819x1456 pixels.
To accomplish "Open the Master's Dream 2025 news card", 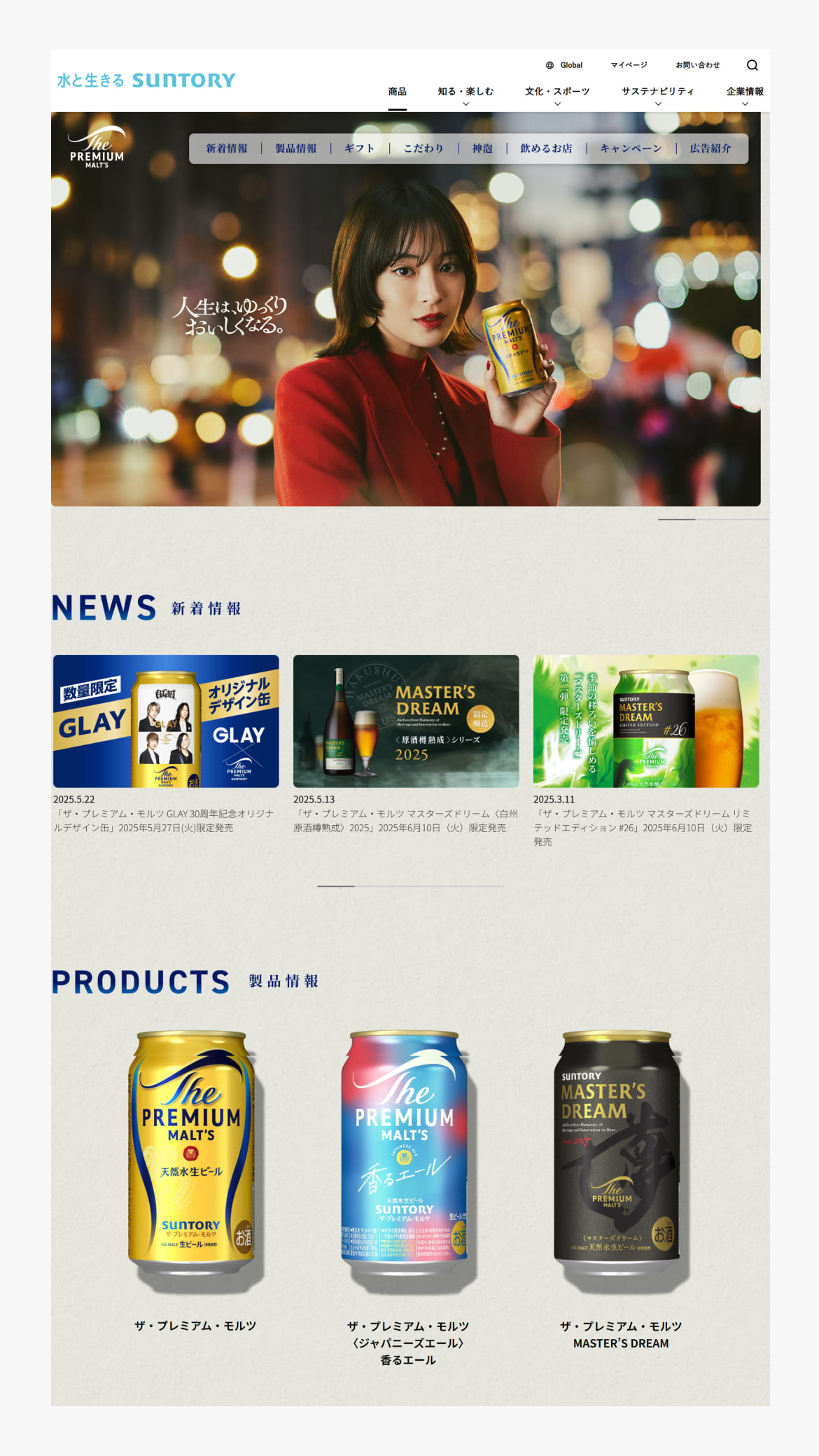I will pyautogui.click(x=406, y=721).
